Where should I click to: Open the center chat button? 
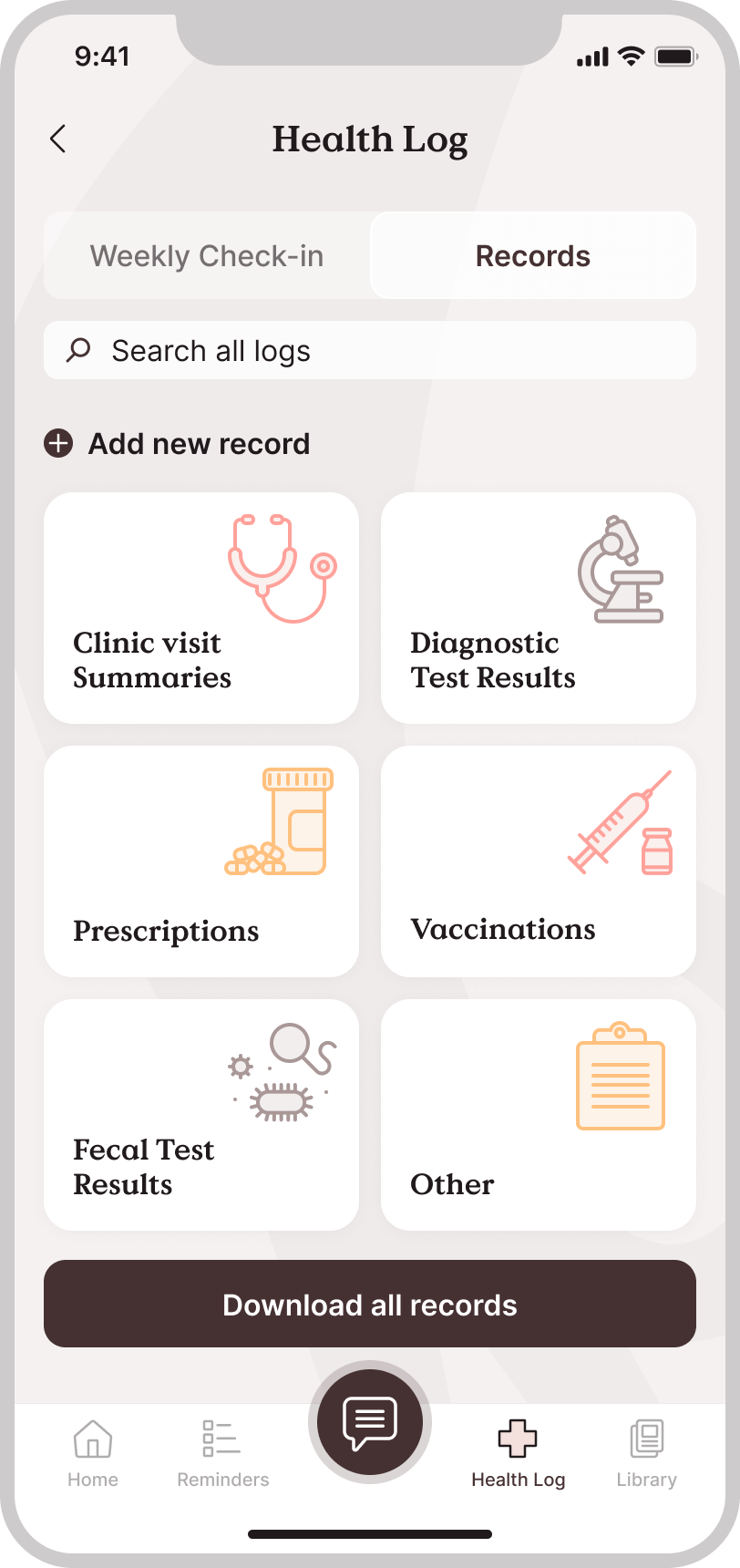[x=370, y=1422]
